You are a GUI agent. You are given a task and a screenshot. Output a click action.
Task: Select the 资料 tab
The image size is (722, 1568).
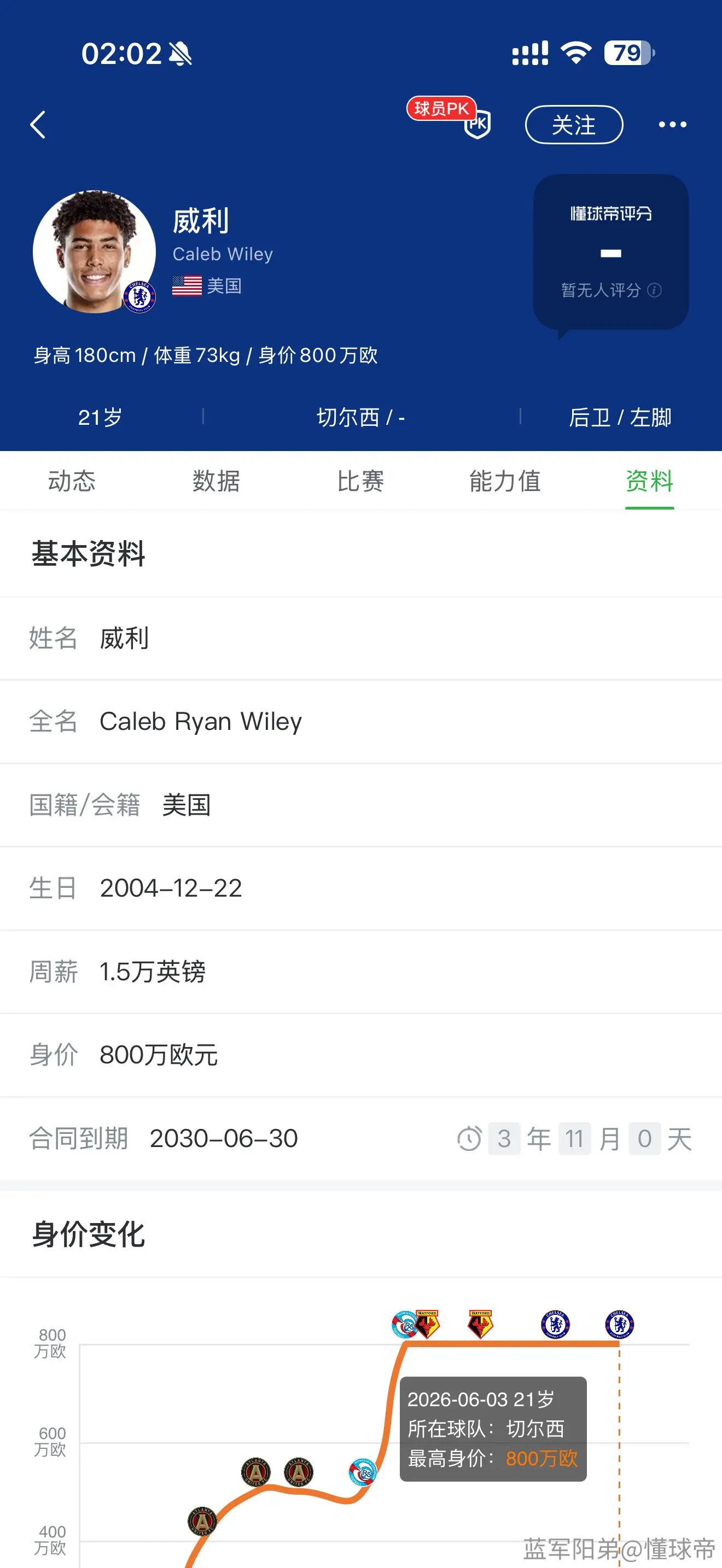point(650,481)
